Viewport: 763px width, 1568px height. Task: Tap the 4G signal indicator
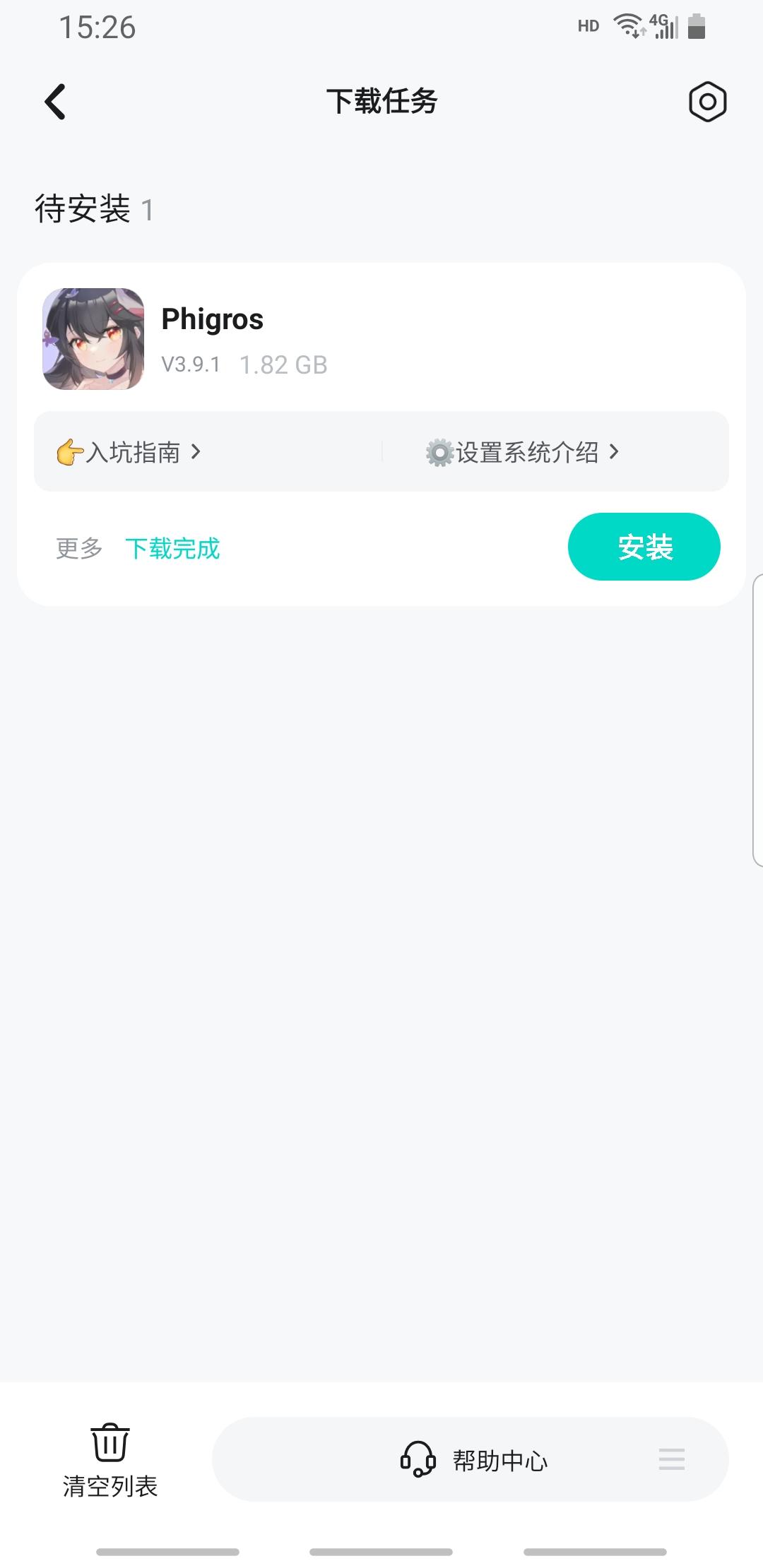pos(665,25)
